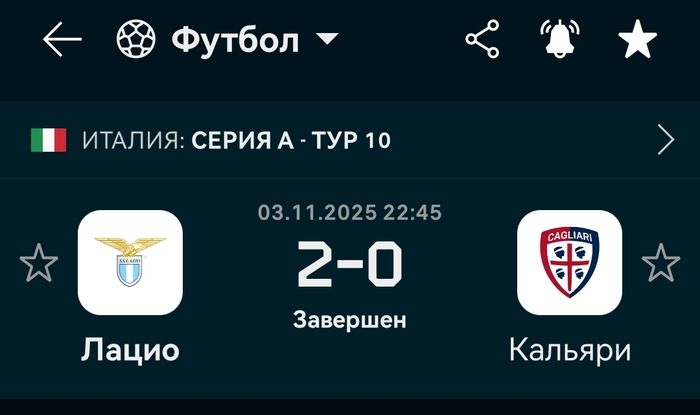Toggle match notifications bell
The height and width of the screenshot is (415, 700).
(560, 40)
